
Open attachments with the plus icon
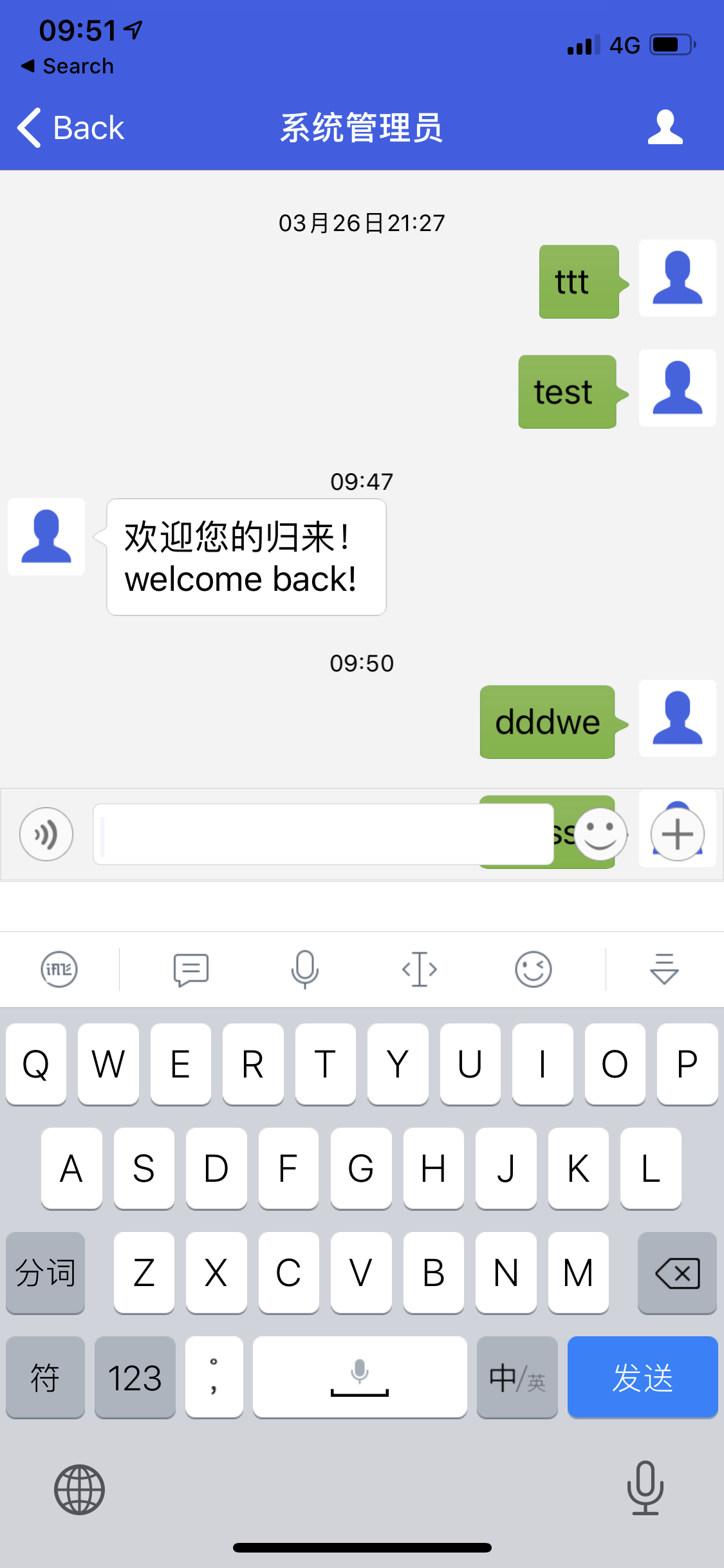[x=678, y=834]
